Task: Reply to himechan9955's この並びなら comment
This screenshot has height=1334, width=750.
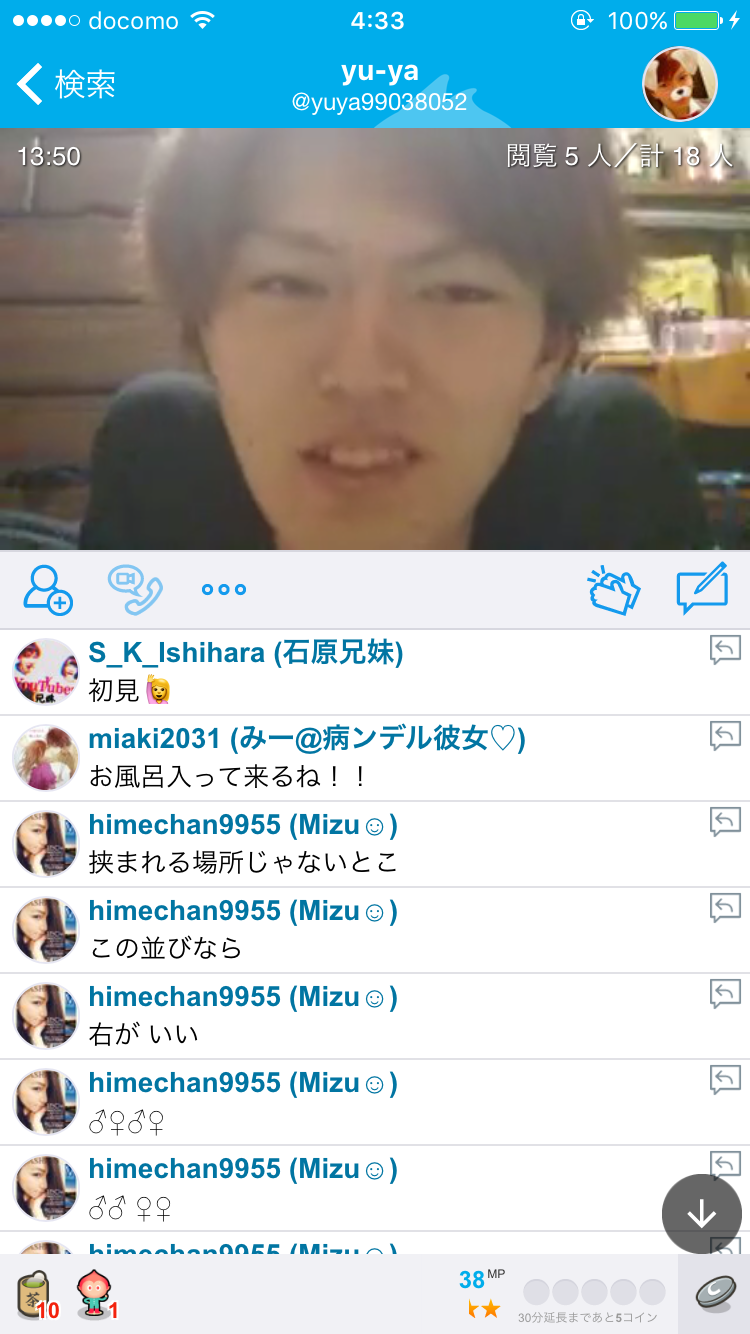Action: [725, 908]
